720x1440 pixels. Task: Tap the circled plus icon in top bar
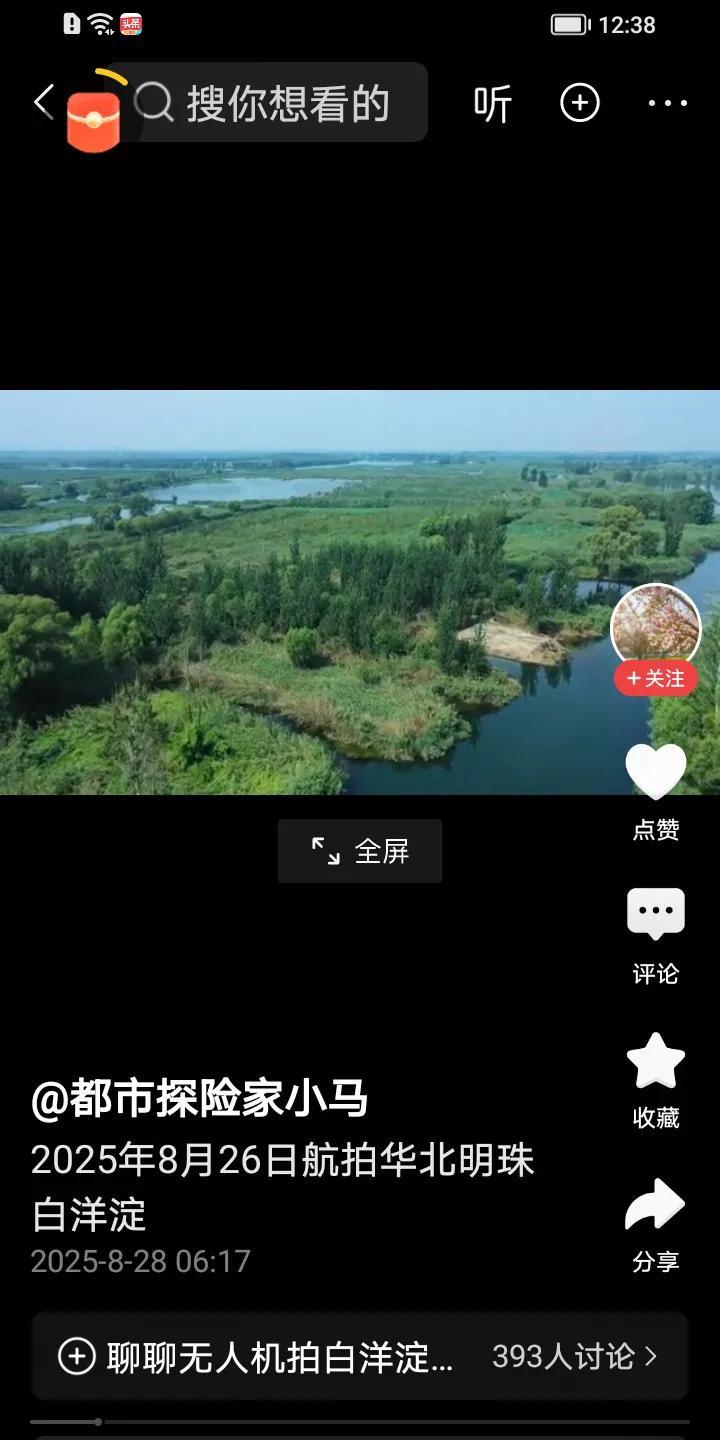click(x=580, y=103)
